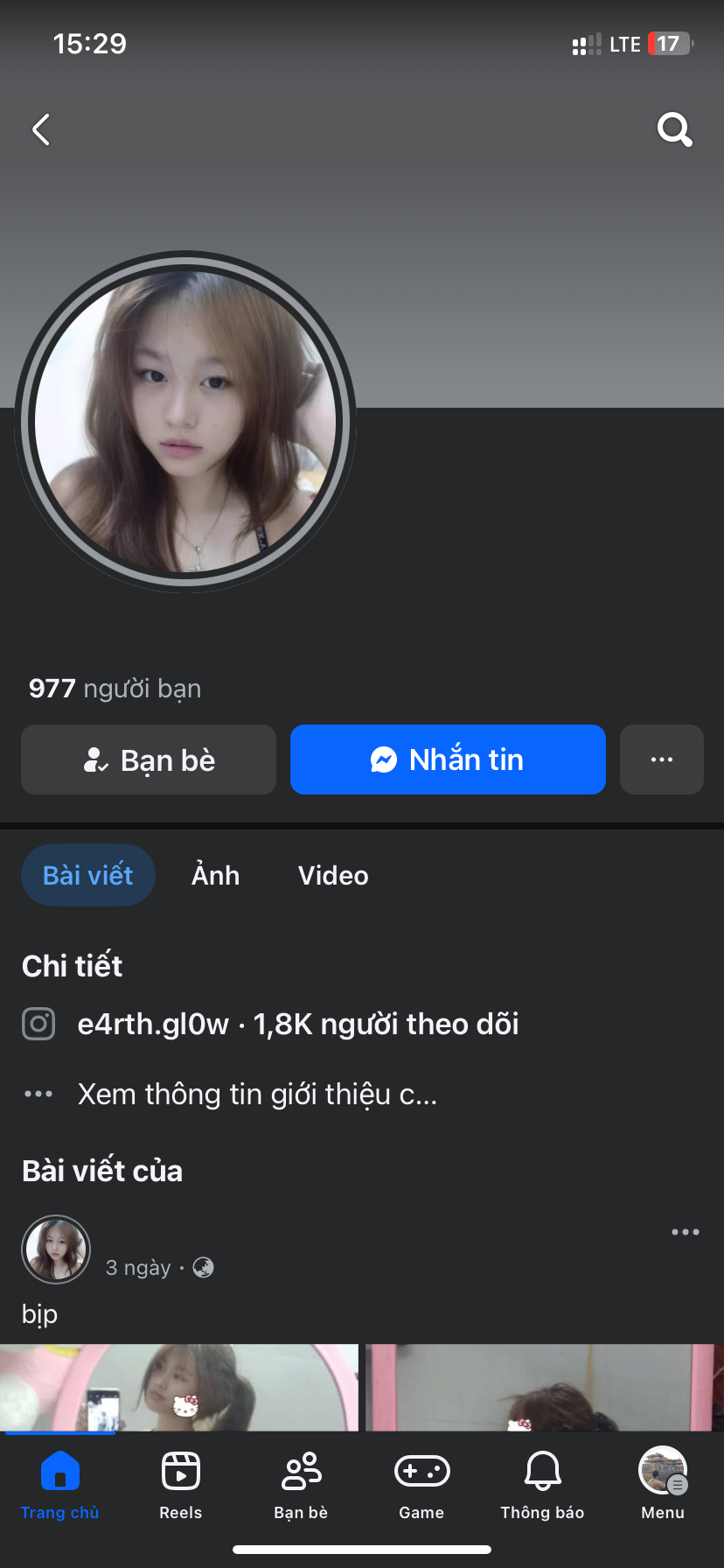Go to the Trang chủ home tab
This screenshot has width=724, height=1568.
pos(59,1482)
